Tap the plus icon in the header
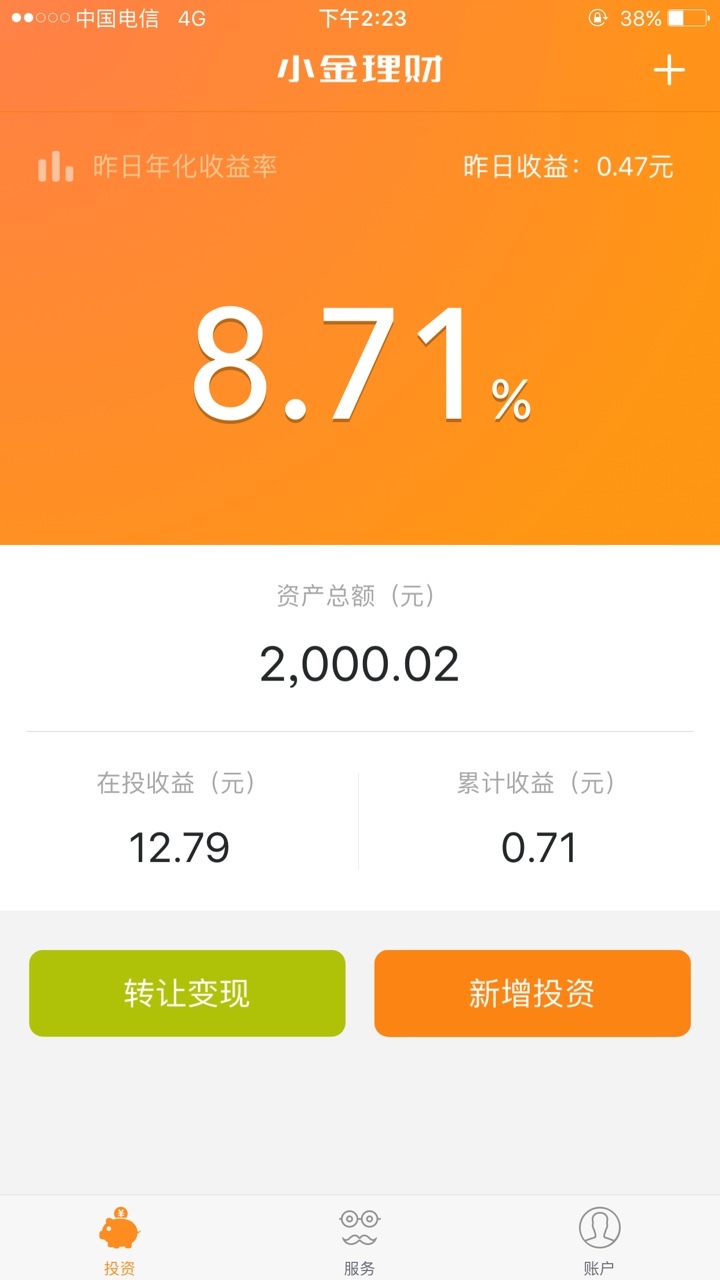 click(669, 70)
